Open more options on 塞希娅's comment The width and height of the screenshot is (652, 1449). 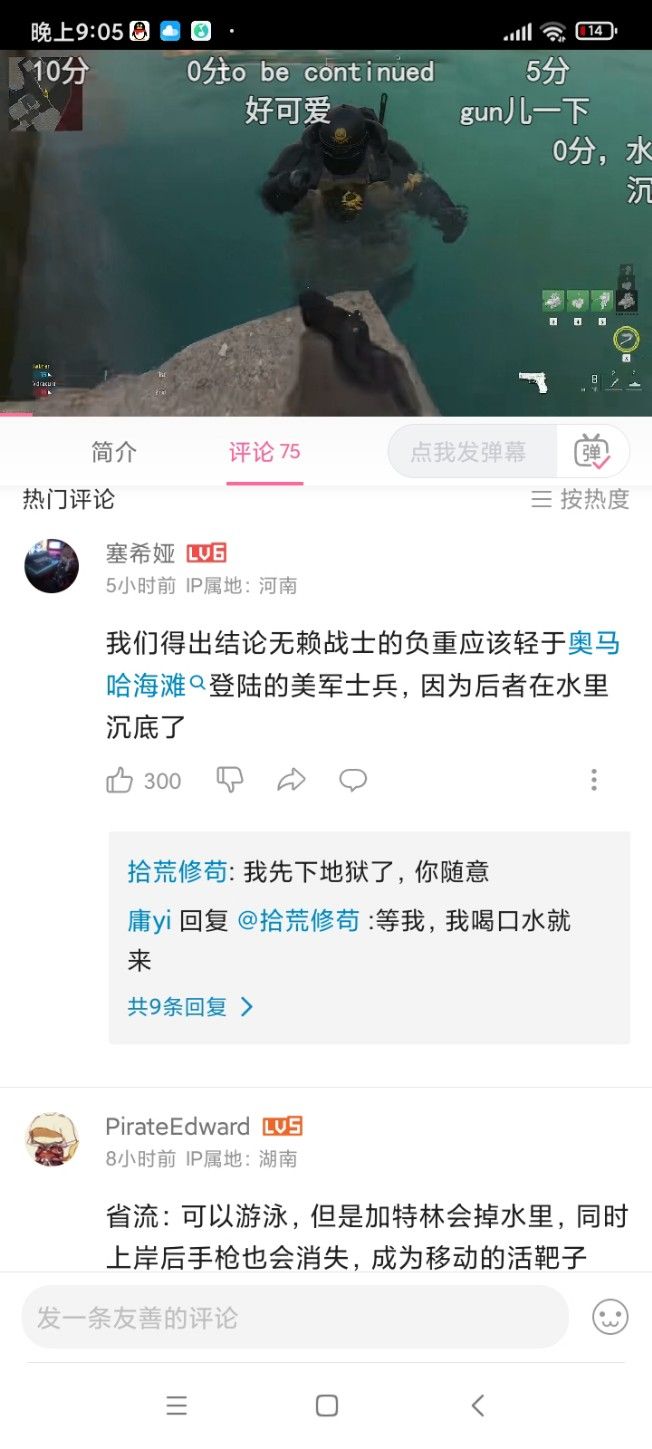[x=594, y=781]
